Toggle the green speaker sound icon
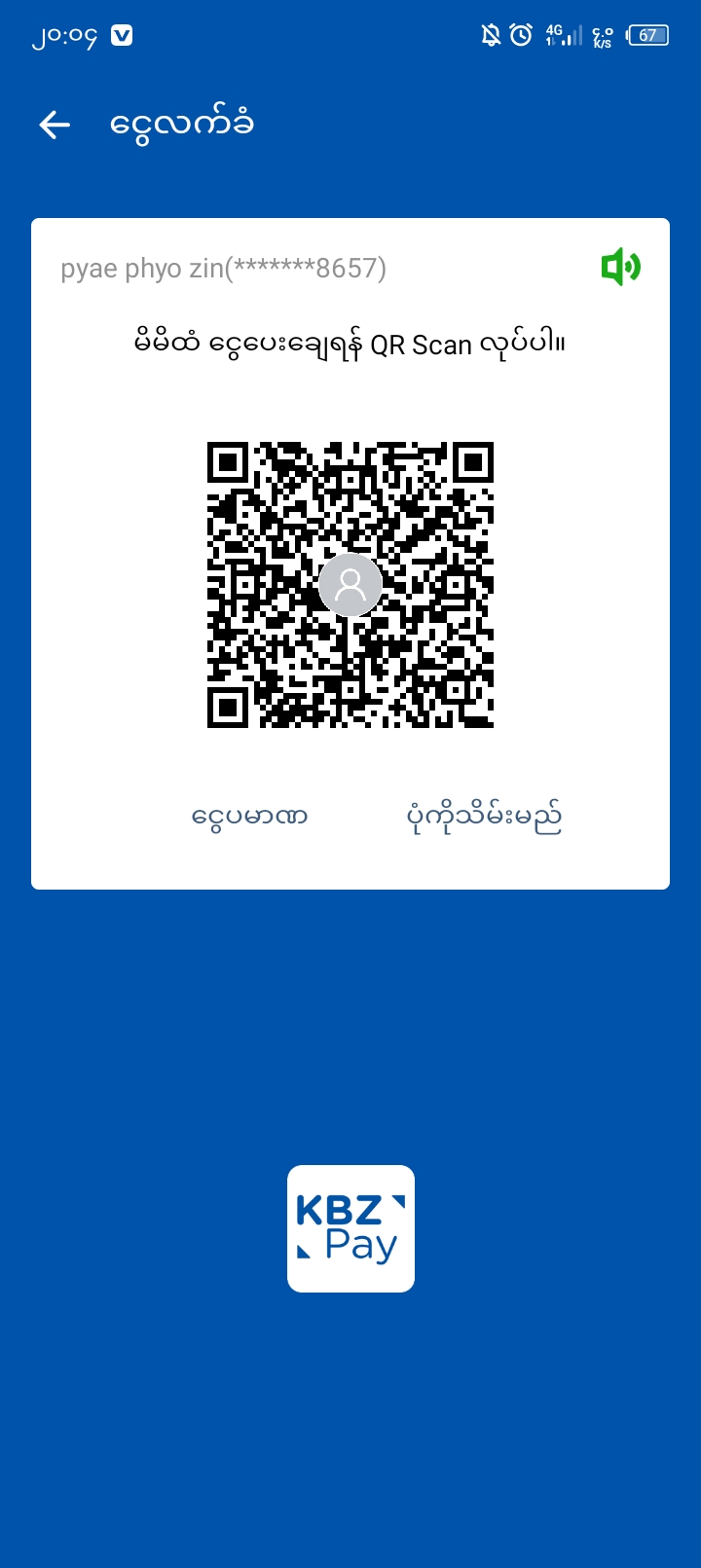 [620, 267]
